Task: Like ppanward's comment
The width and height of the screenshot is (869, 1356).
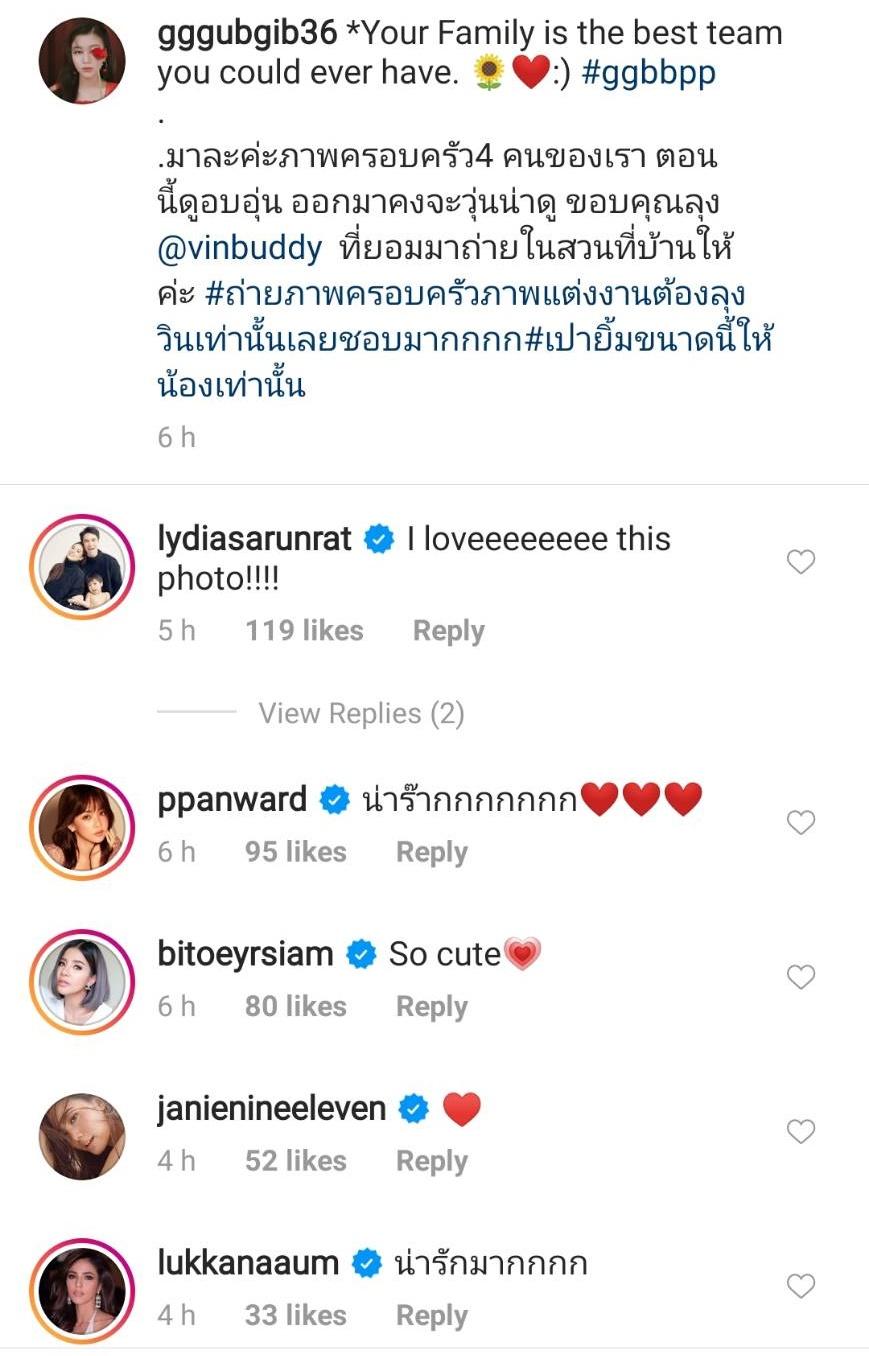Action: pos(800,822)
